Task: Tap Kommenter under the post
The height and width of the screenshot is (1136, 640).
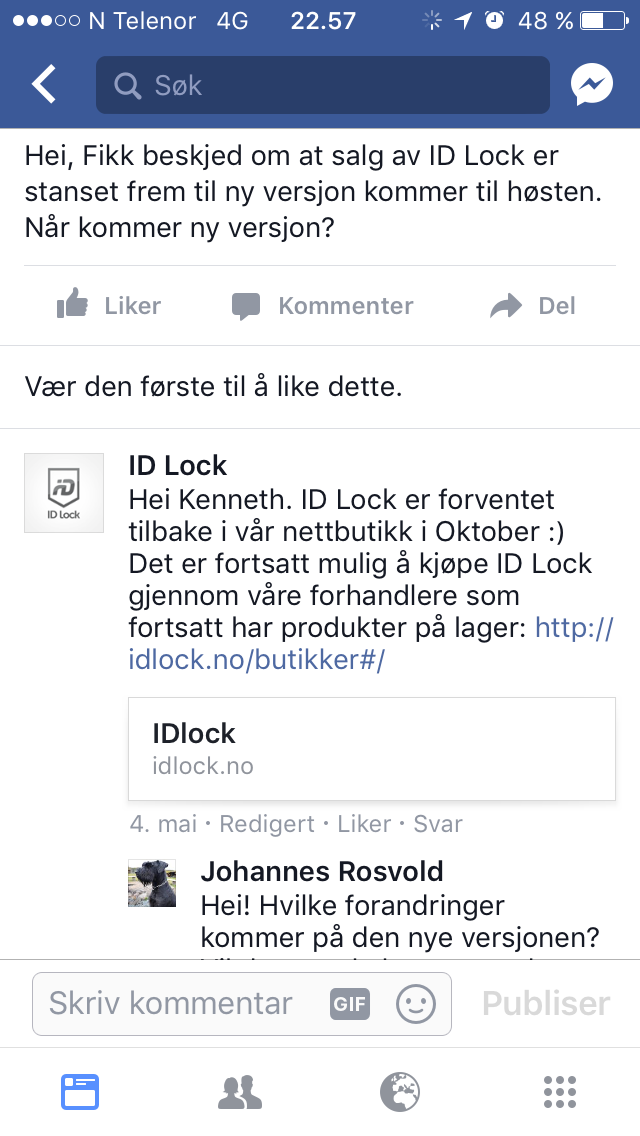Action: pyautogui.click(x=322, y=306)
